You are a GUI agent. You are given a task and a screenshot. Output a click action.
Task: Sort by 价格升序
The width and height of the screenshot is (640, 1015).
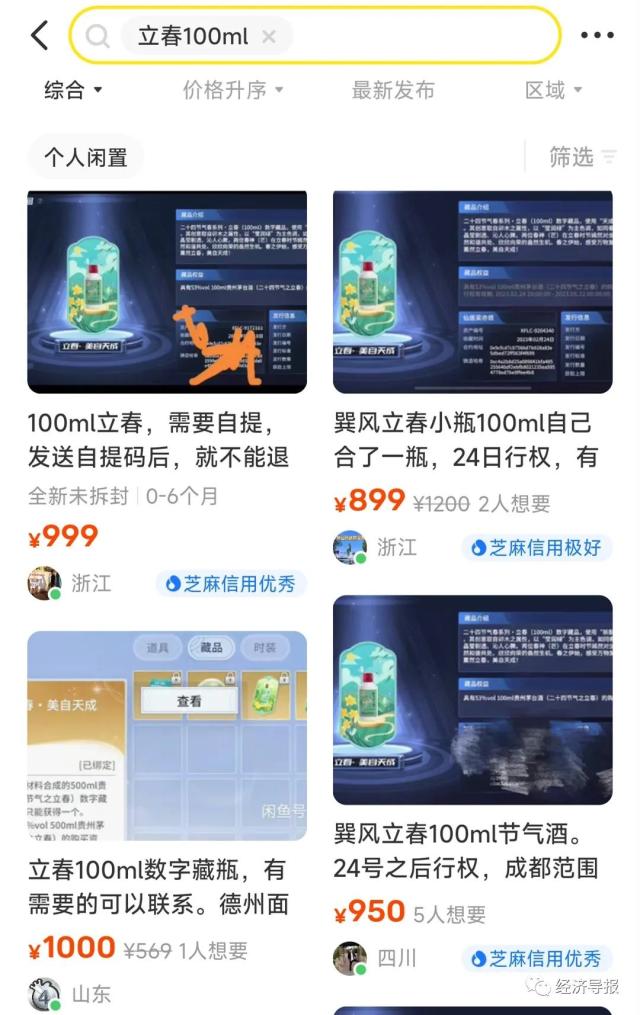(x=233, y=90)
